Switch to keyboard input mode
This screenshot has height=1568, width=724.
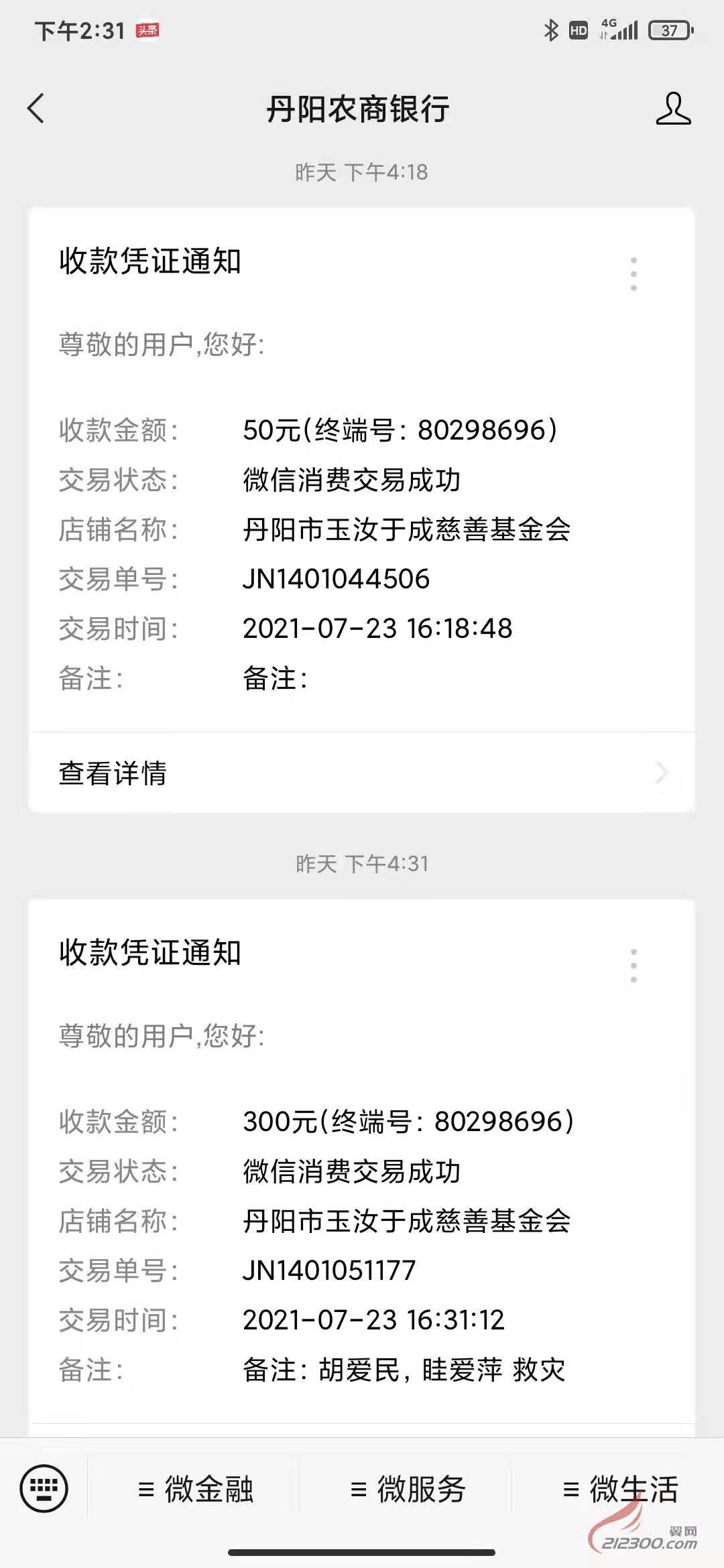click(x=44, y=1489)
